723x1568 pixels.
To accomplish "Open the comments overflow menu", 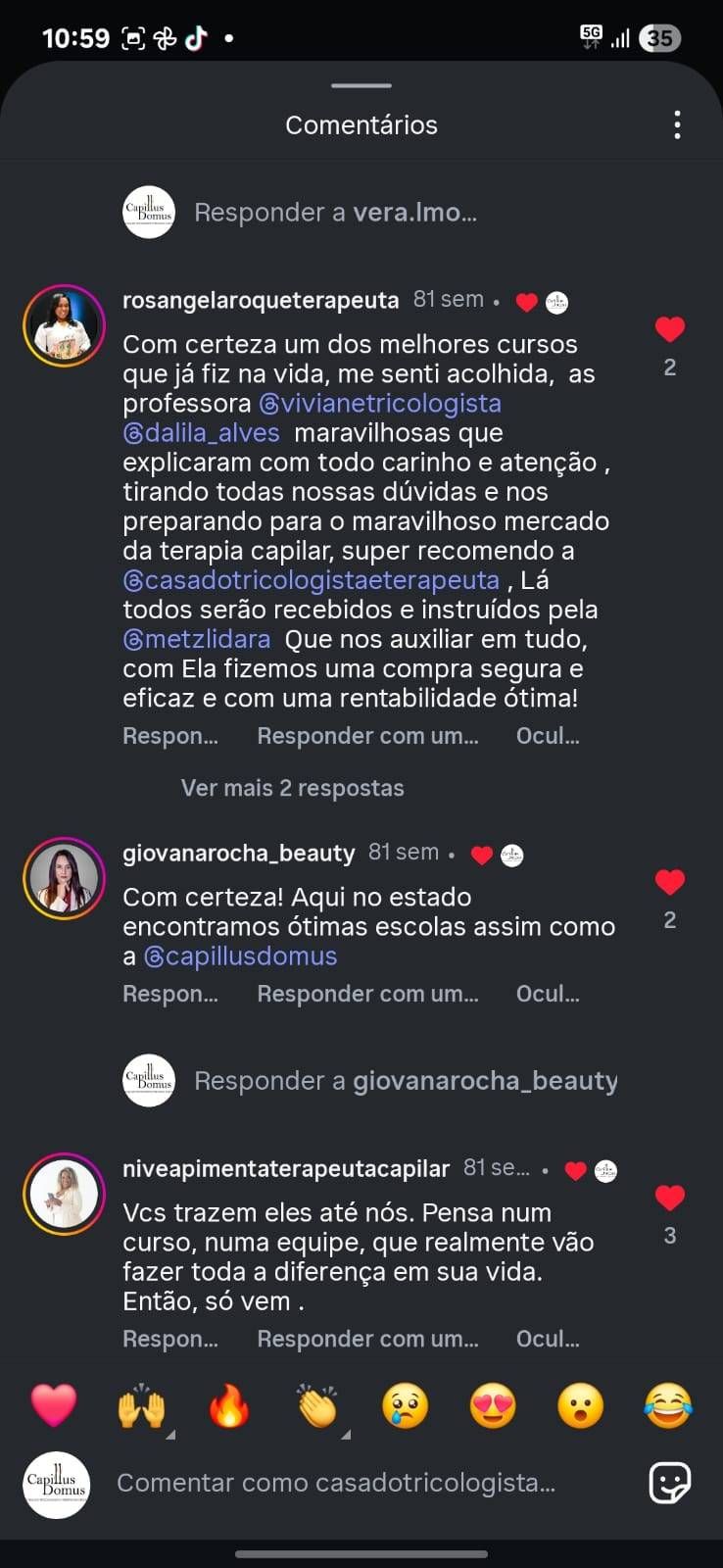I will (x=677, y=125).
